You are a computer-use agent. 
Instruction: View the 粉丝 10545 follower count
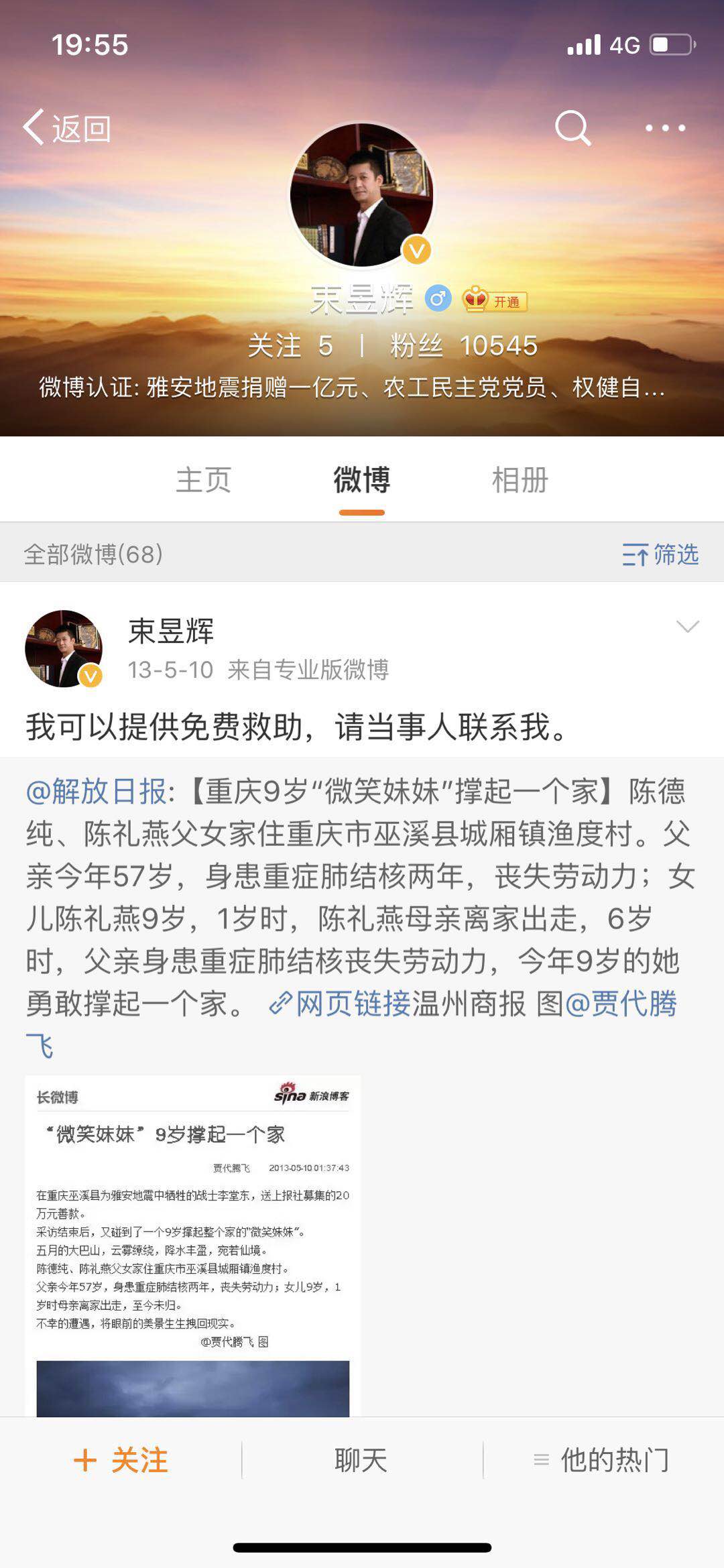click(x=463, y=346)
